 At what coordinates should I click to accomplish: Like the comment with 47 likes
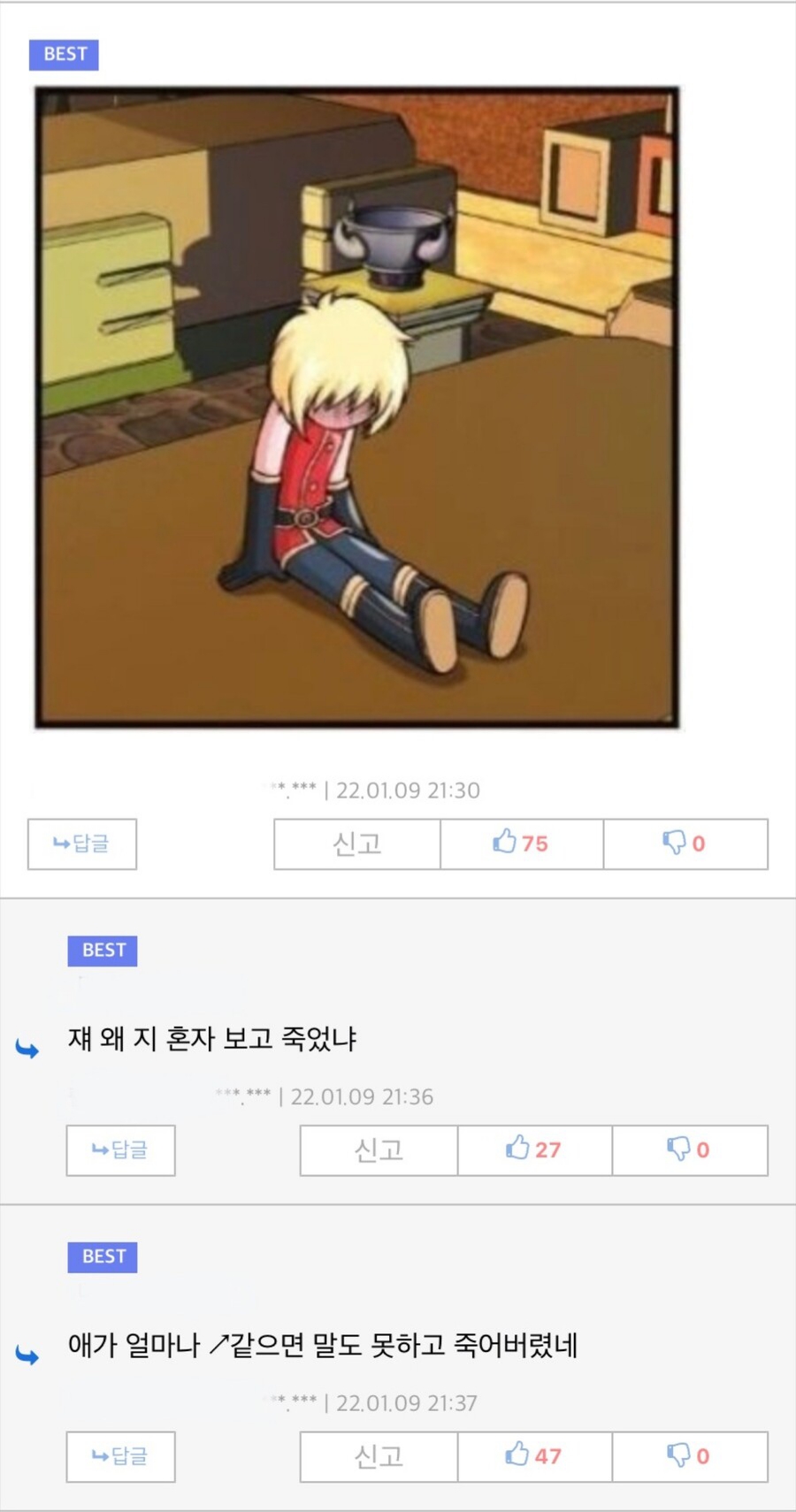coord(535,1456)
